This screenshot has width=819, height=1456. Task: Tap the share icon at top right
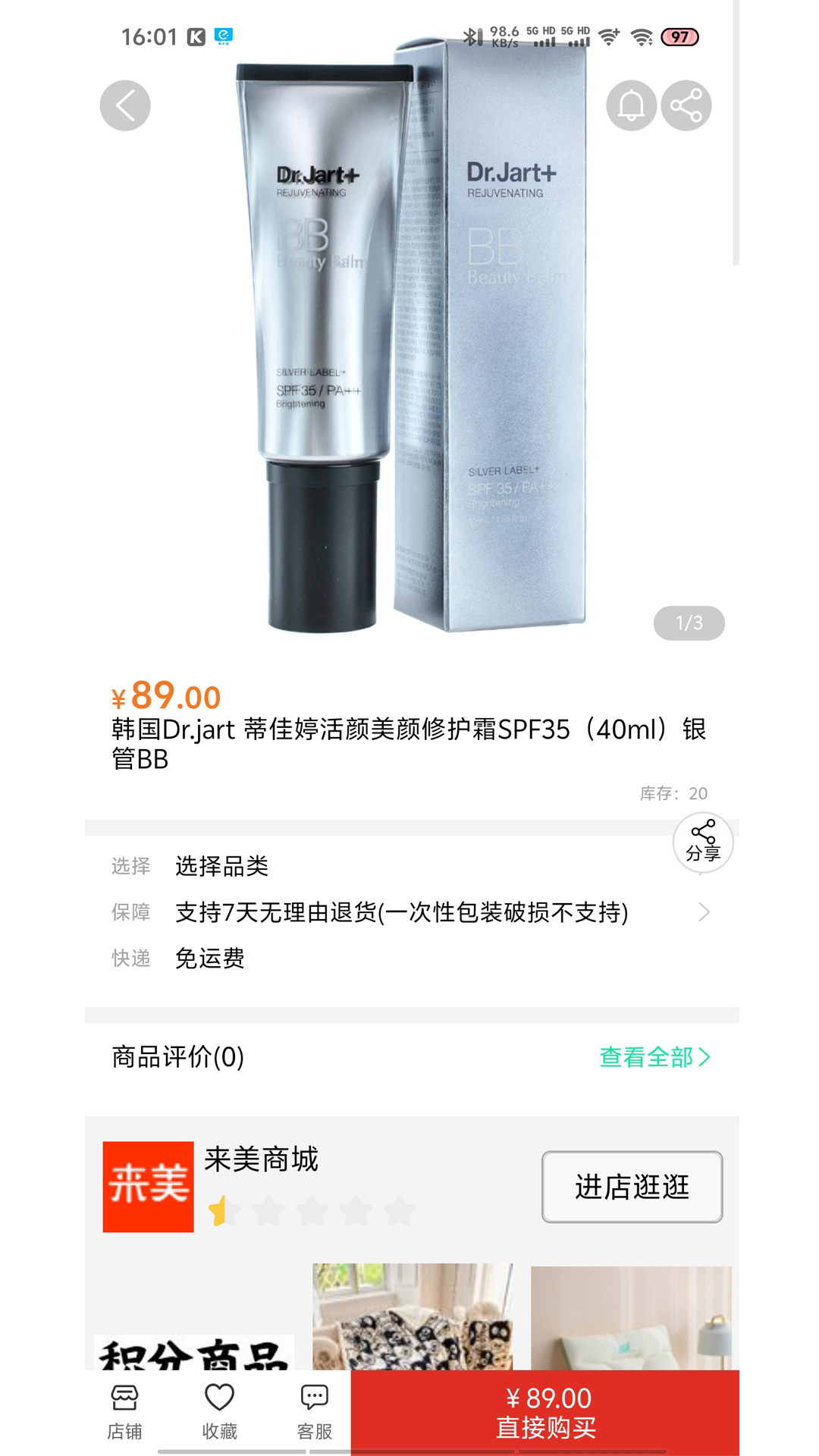tap(686, 105)
